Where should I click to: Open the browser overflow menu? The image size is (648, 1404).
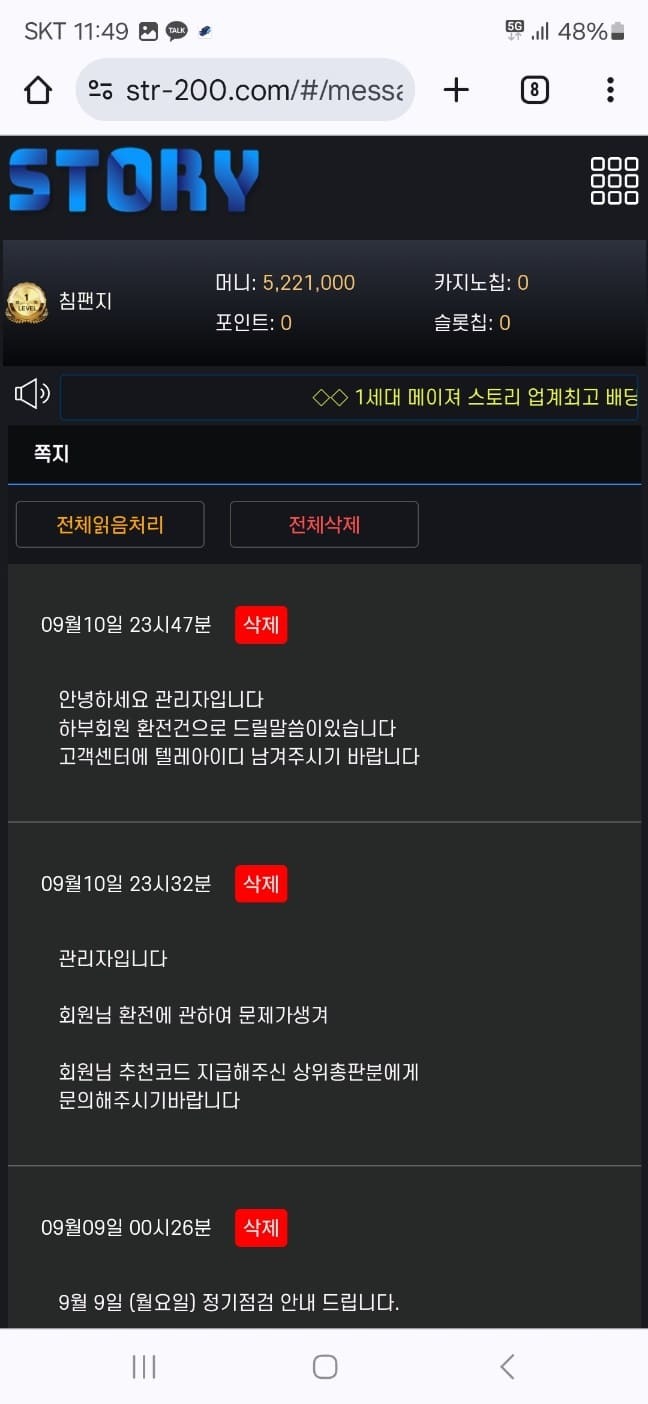(610, 91)
